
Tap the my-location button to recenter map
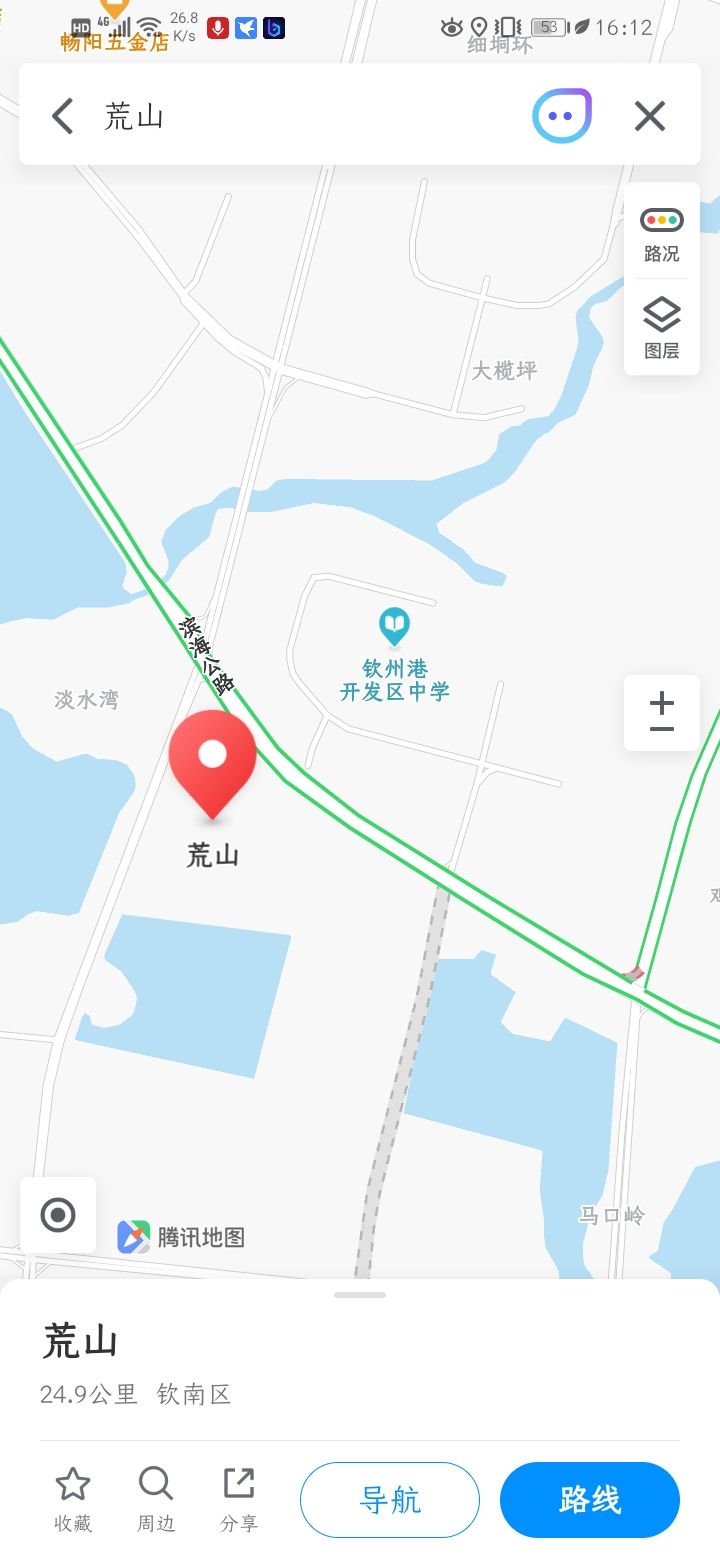tap(57, 1214)
